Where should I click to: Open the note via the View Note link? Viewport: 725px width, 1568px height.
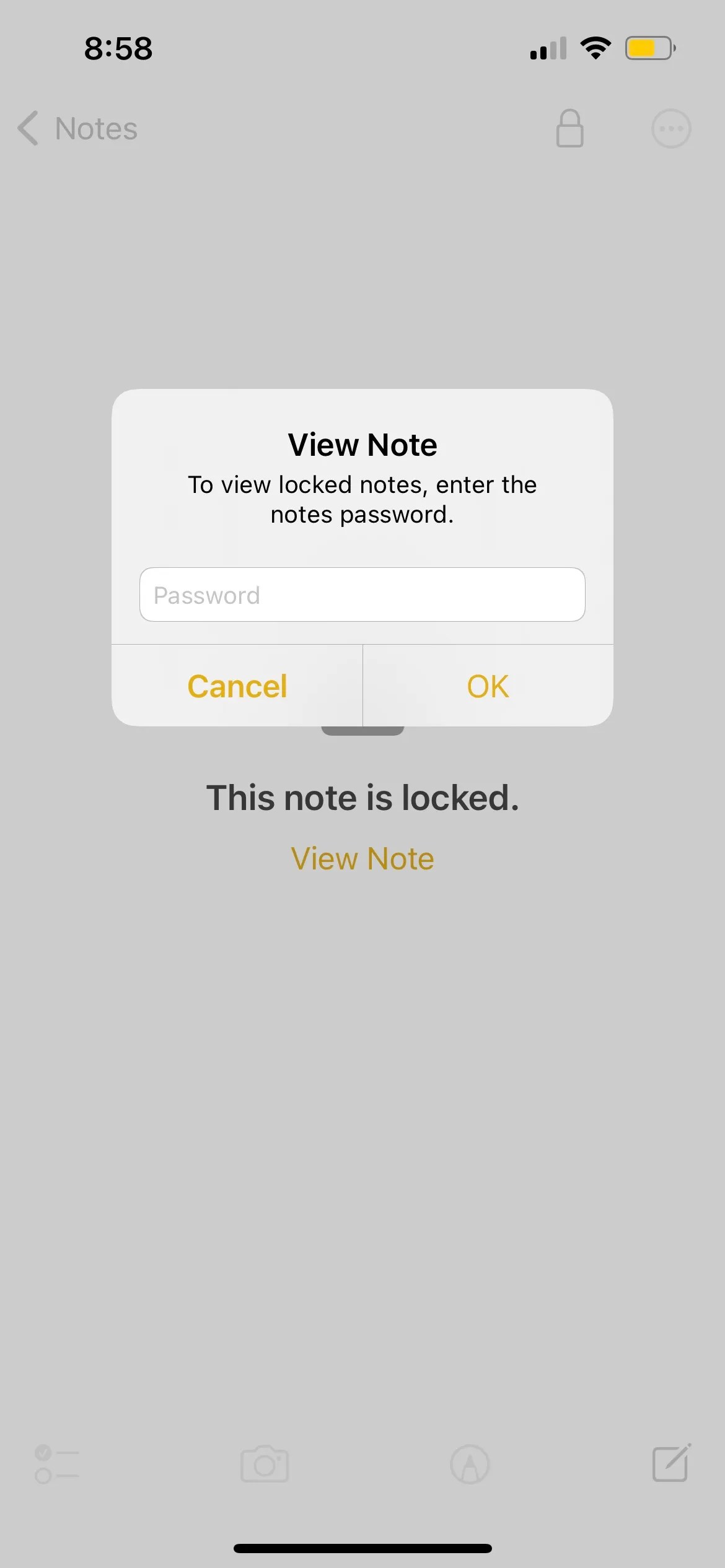pos(362,858)
